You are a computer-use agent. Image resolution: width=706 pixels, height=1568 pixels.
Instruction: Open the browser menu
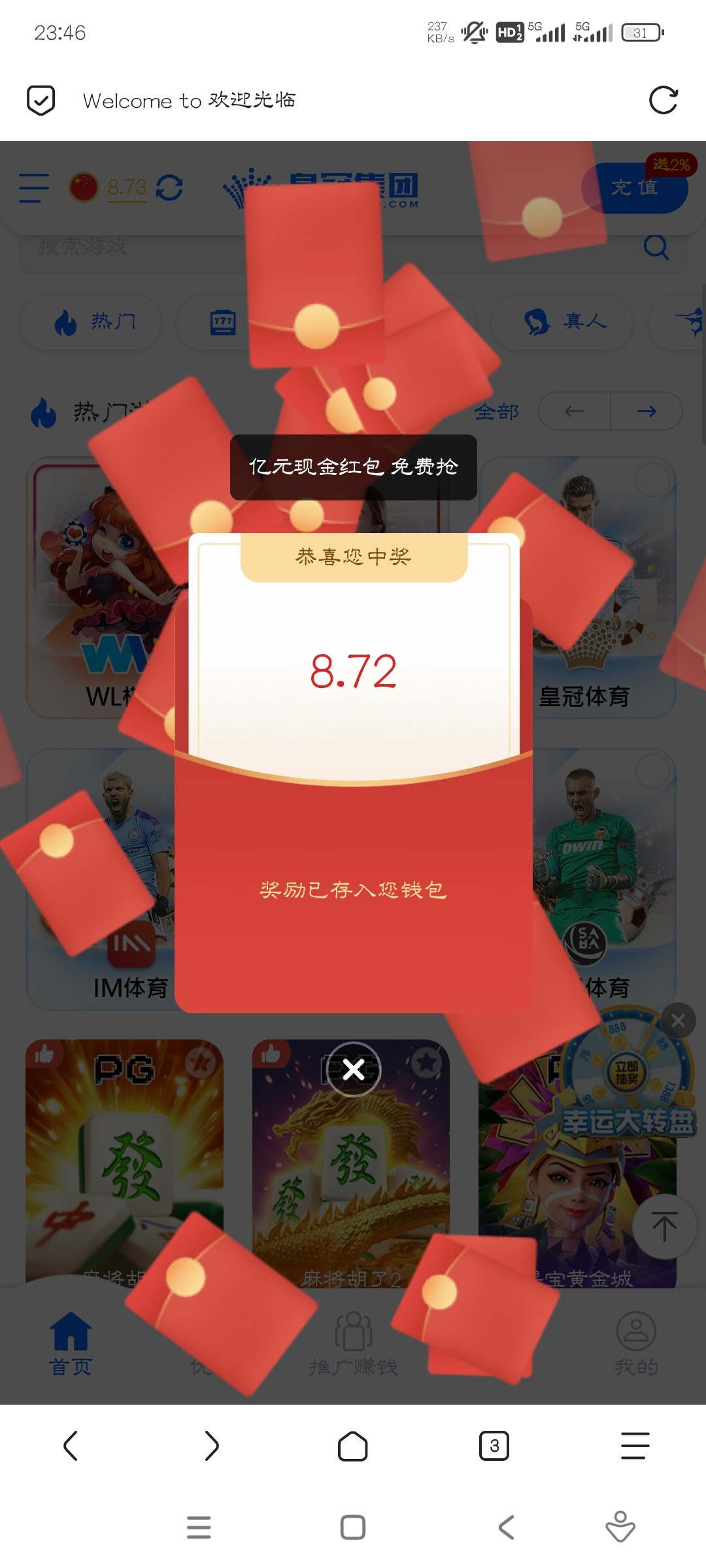(635, 1445)
